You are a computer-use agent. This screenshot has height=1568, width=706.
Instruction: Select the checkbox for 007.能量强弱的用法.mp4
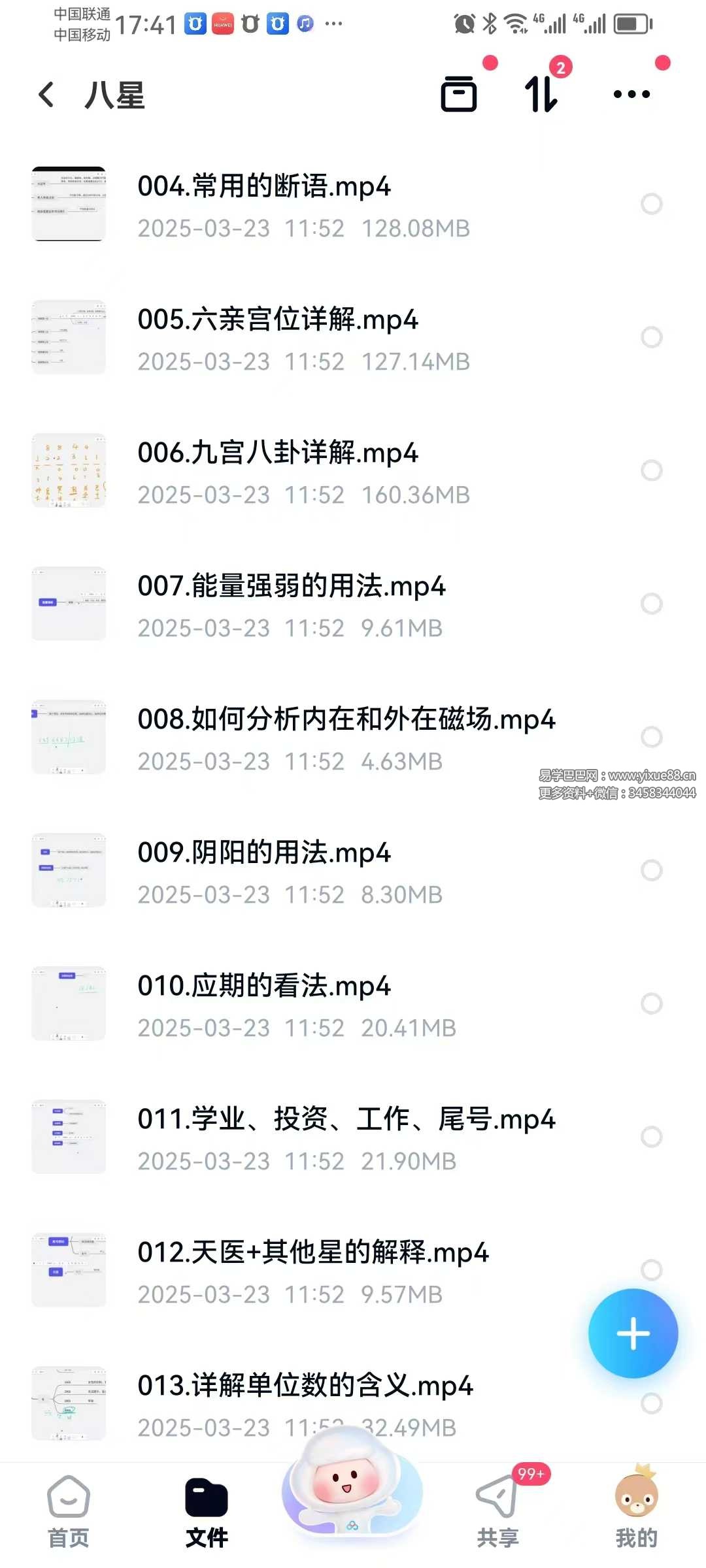(x=651, y=604)
